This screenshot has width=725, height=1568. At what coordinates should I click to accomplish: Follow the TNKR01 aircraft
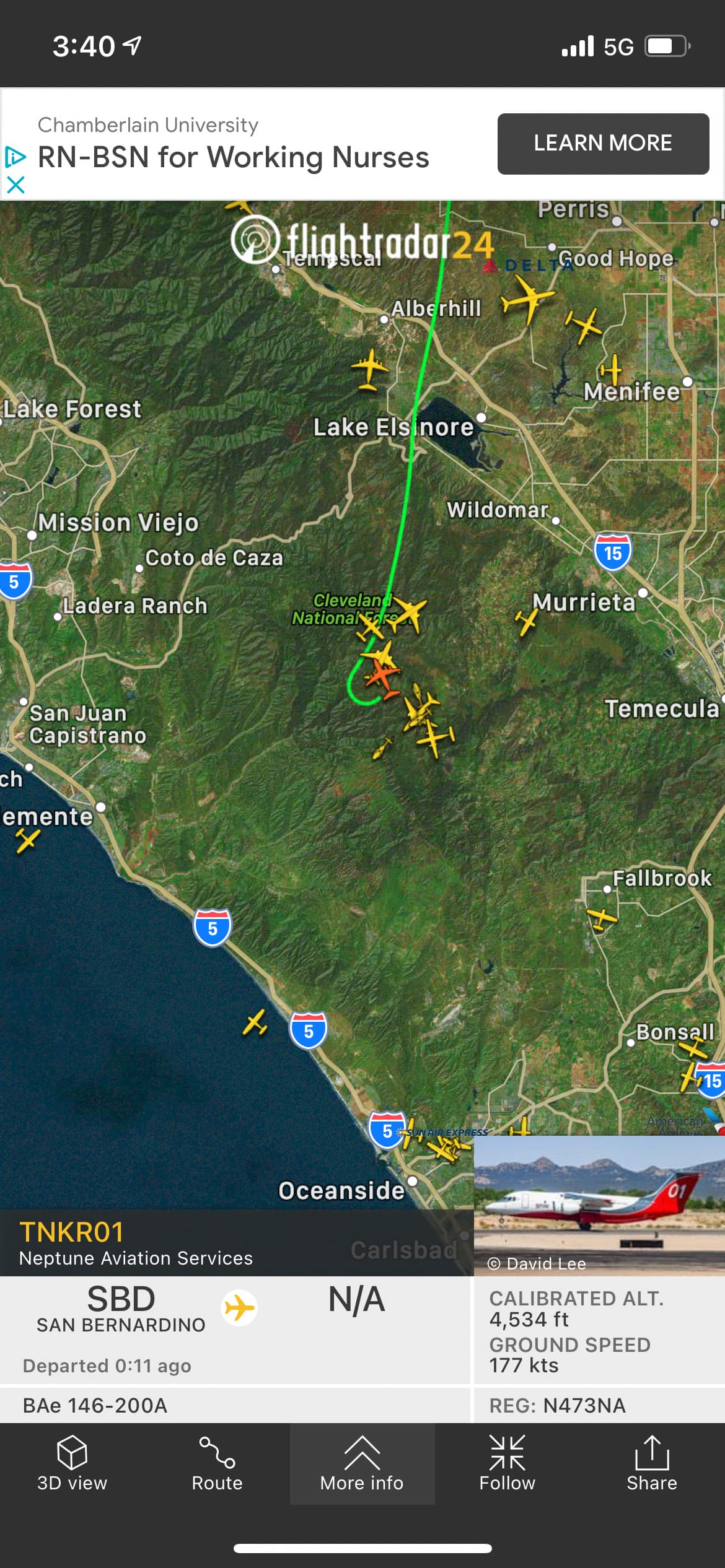tap(507, 1464)
